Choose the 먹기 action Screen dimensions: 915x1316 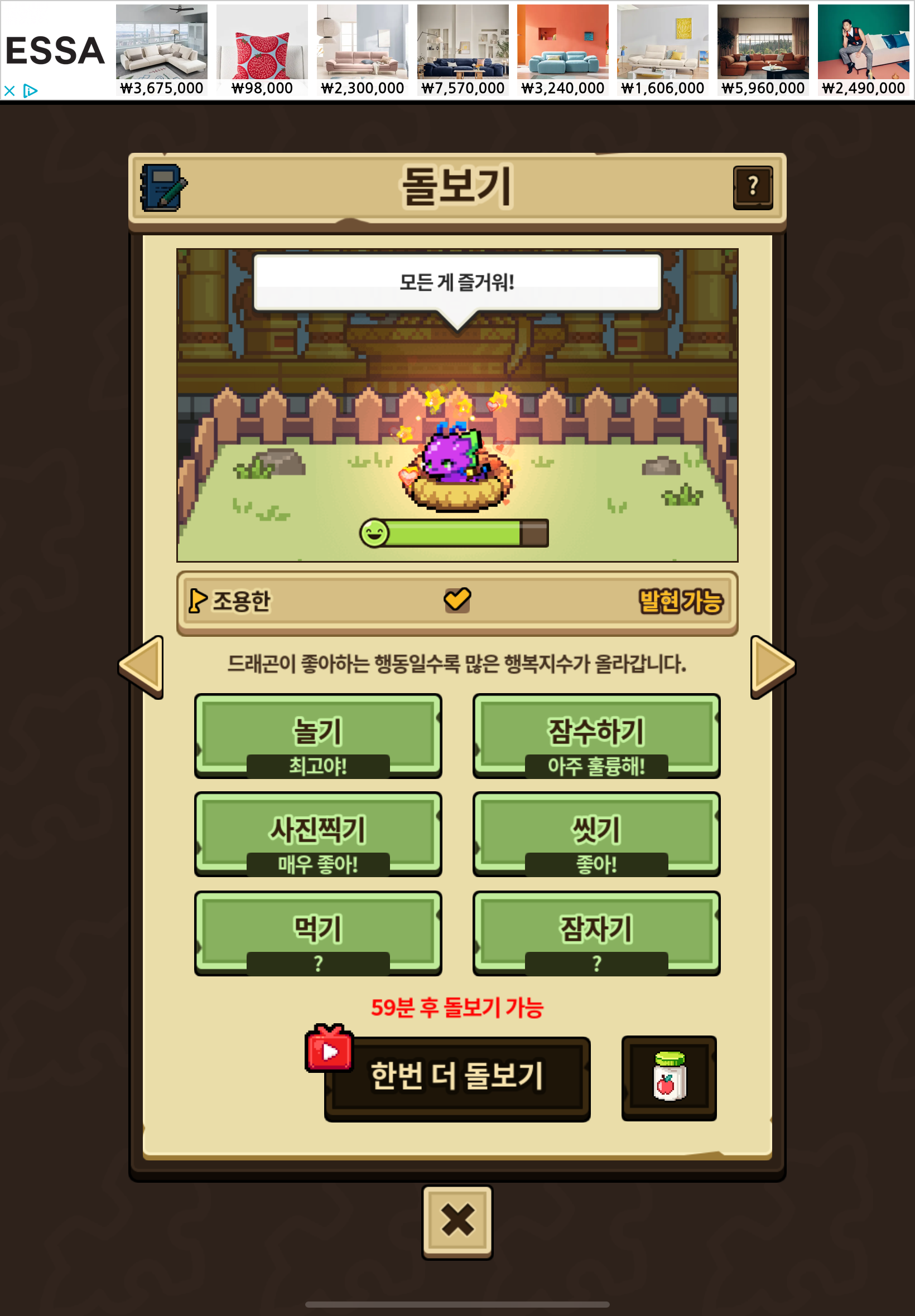coord(317,932)
